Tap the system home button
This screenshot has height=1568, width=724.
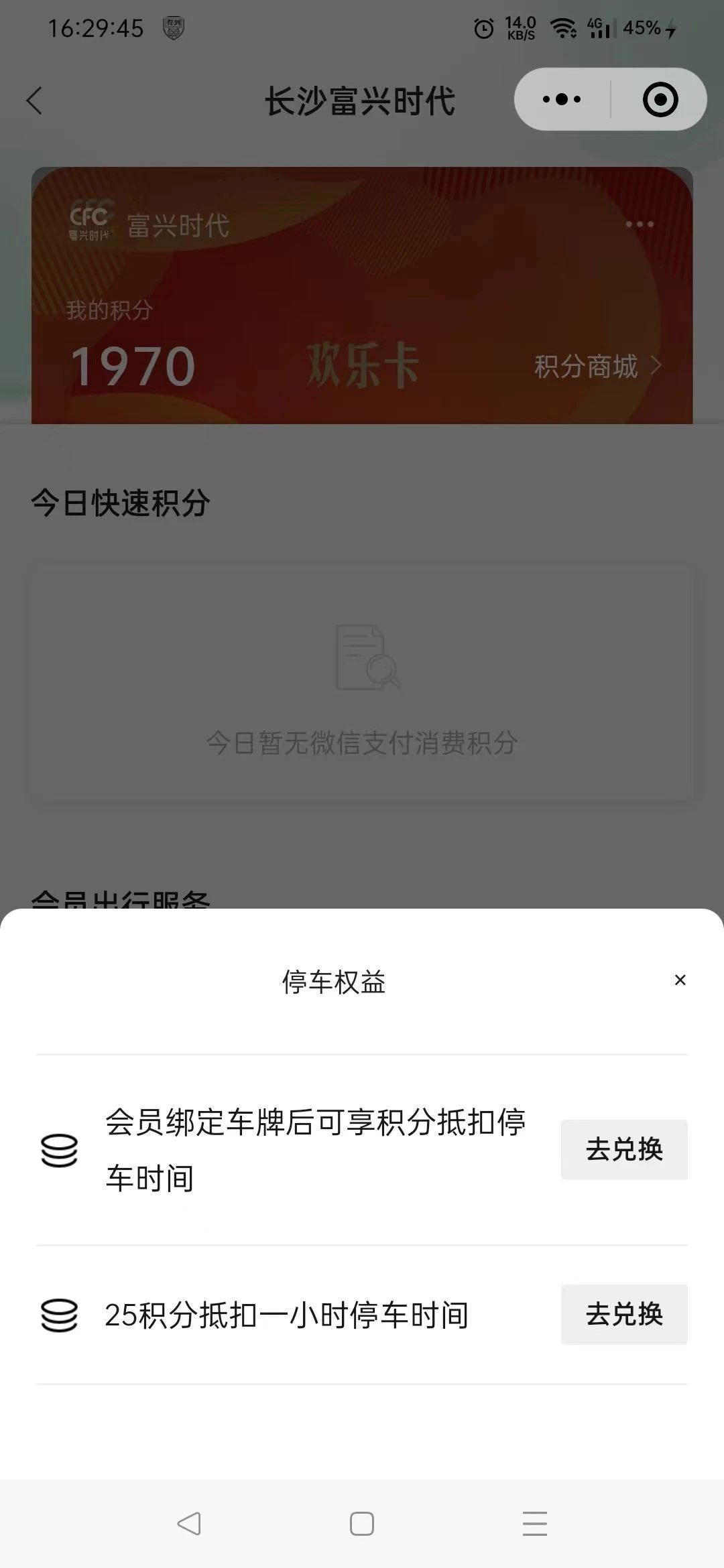click(x=362, y=1523)
